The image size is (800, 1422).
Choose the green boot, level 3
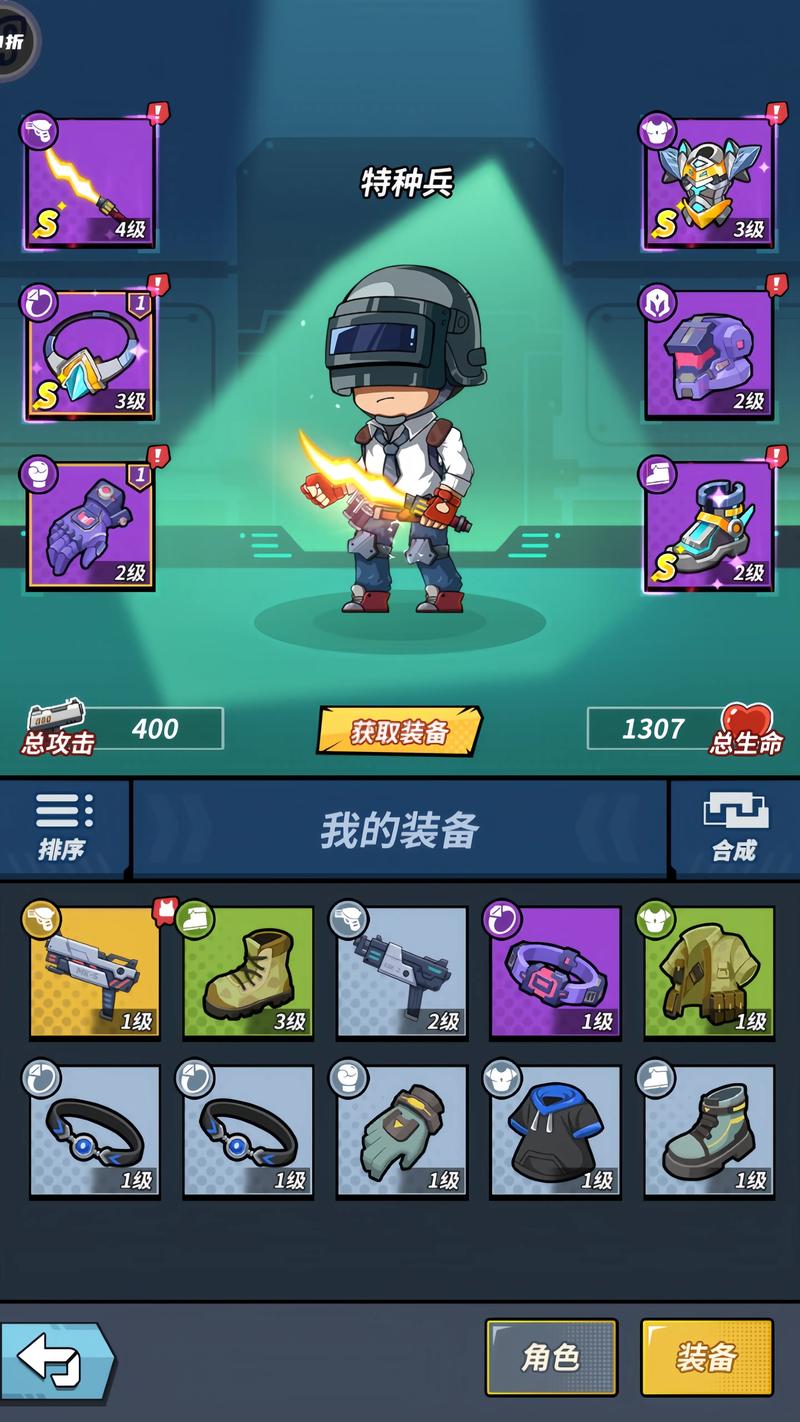(247, 972)
